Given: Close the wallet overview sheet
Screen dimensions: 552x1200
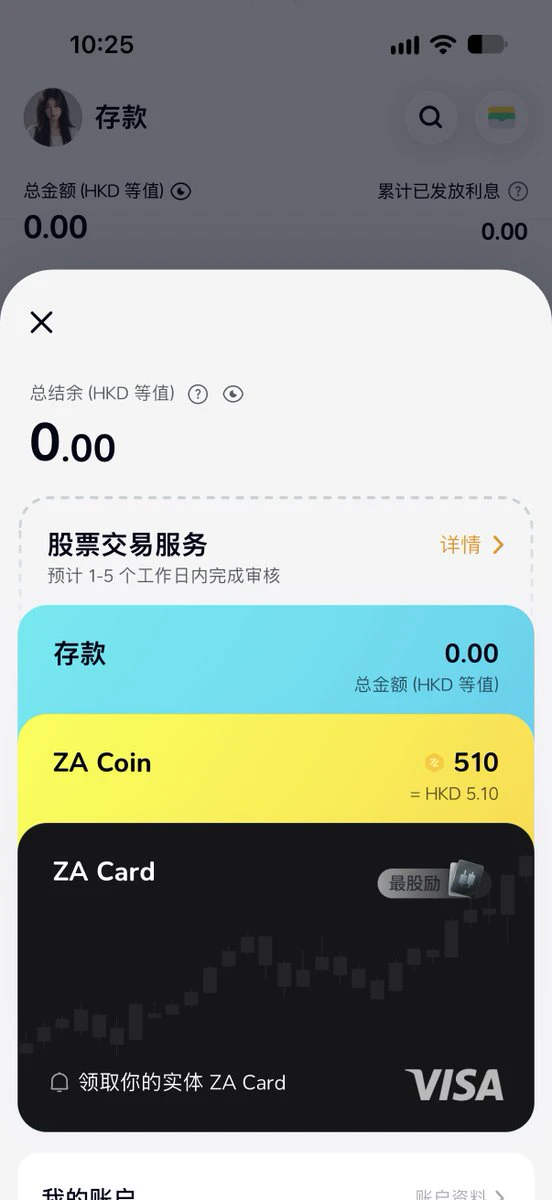Looking at the screenshot, I should click(41, 322).
